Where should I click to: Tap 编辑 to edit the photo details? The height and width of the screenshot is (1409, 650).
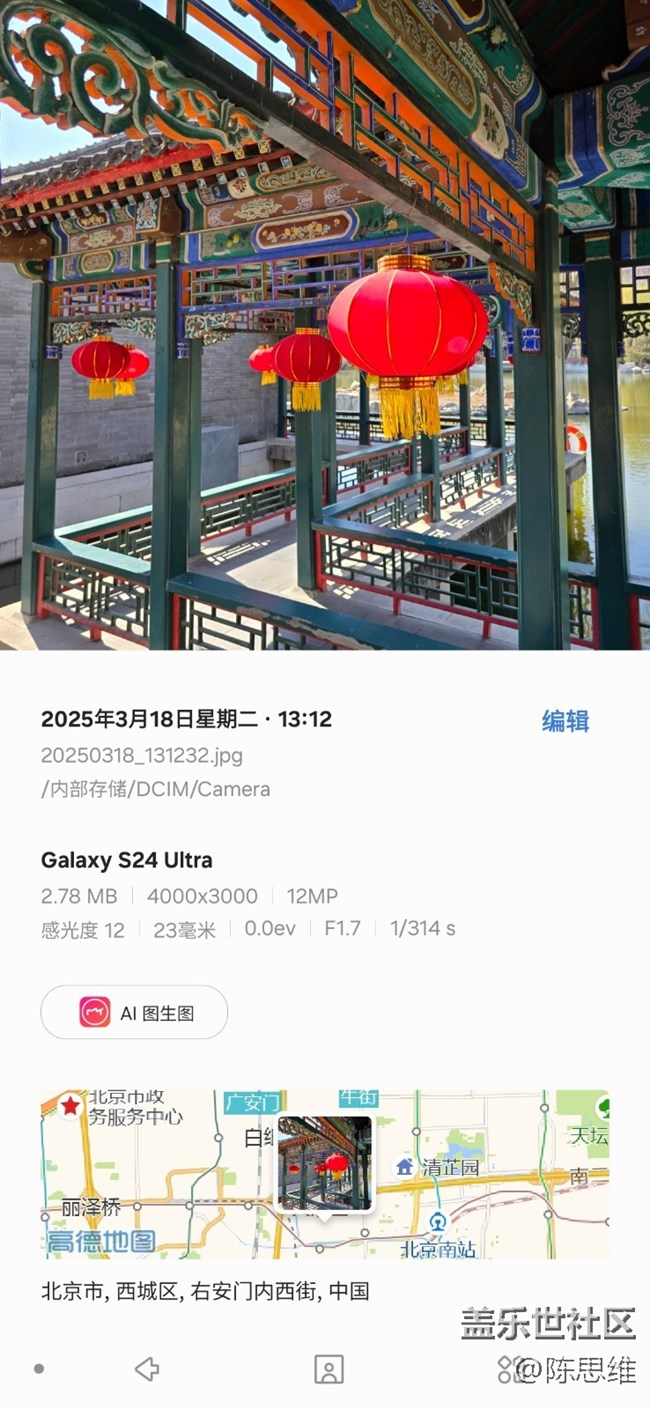tap(565, 721)
